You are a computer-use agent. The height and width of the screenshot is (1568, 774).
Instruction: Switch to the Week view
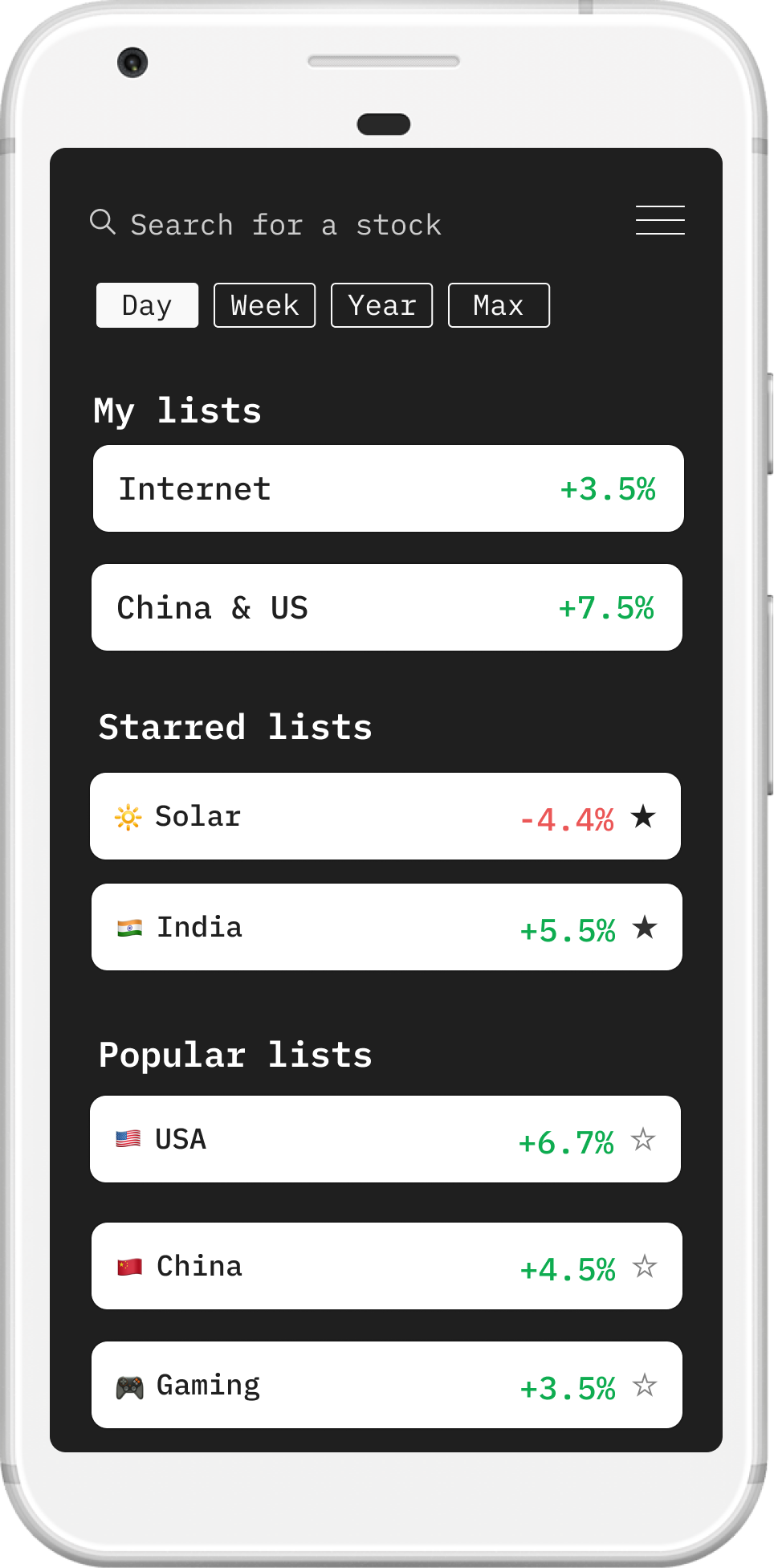pos(263,304)
